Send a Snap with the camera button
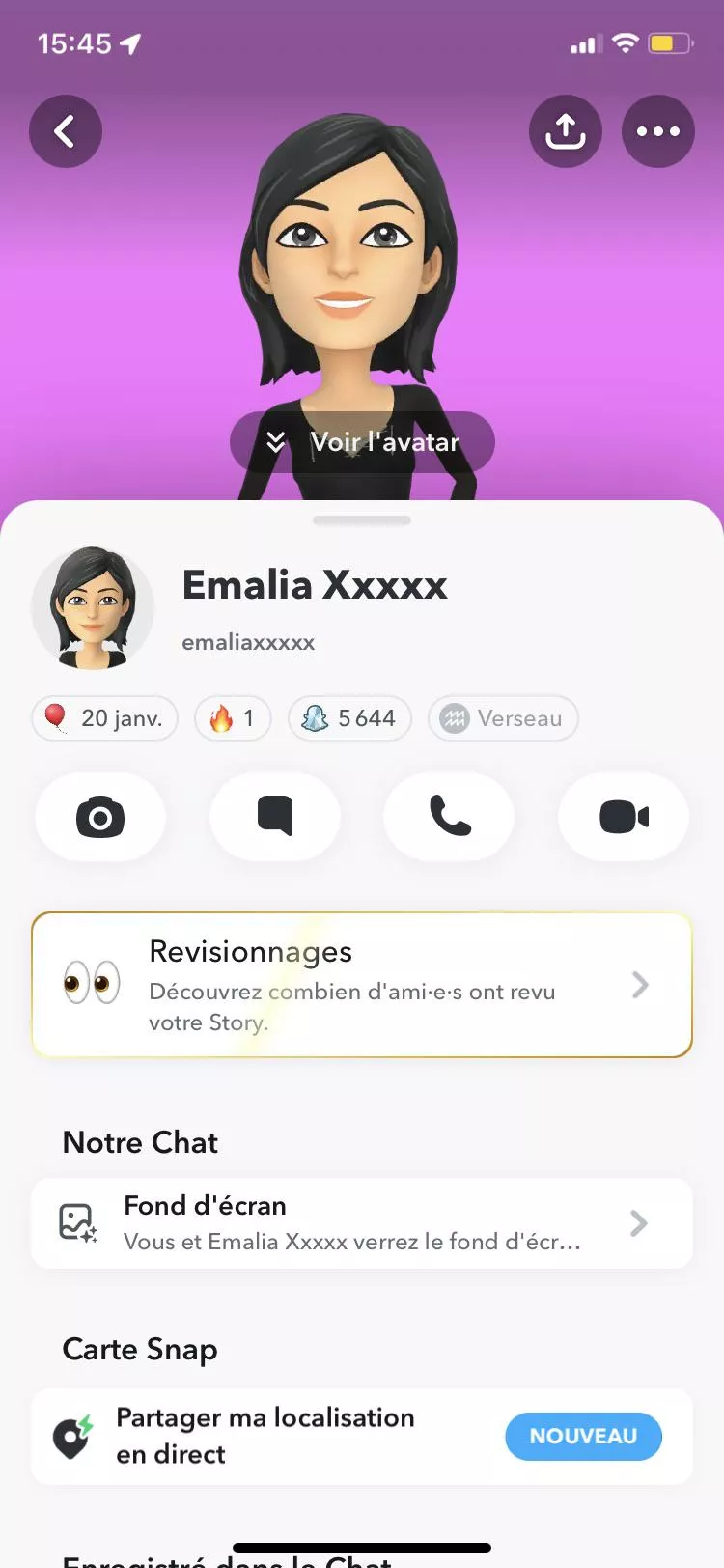The width and height of the screenshot is (724, 1568). 100,817
